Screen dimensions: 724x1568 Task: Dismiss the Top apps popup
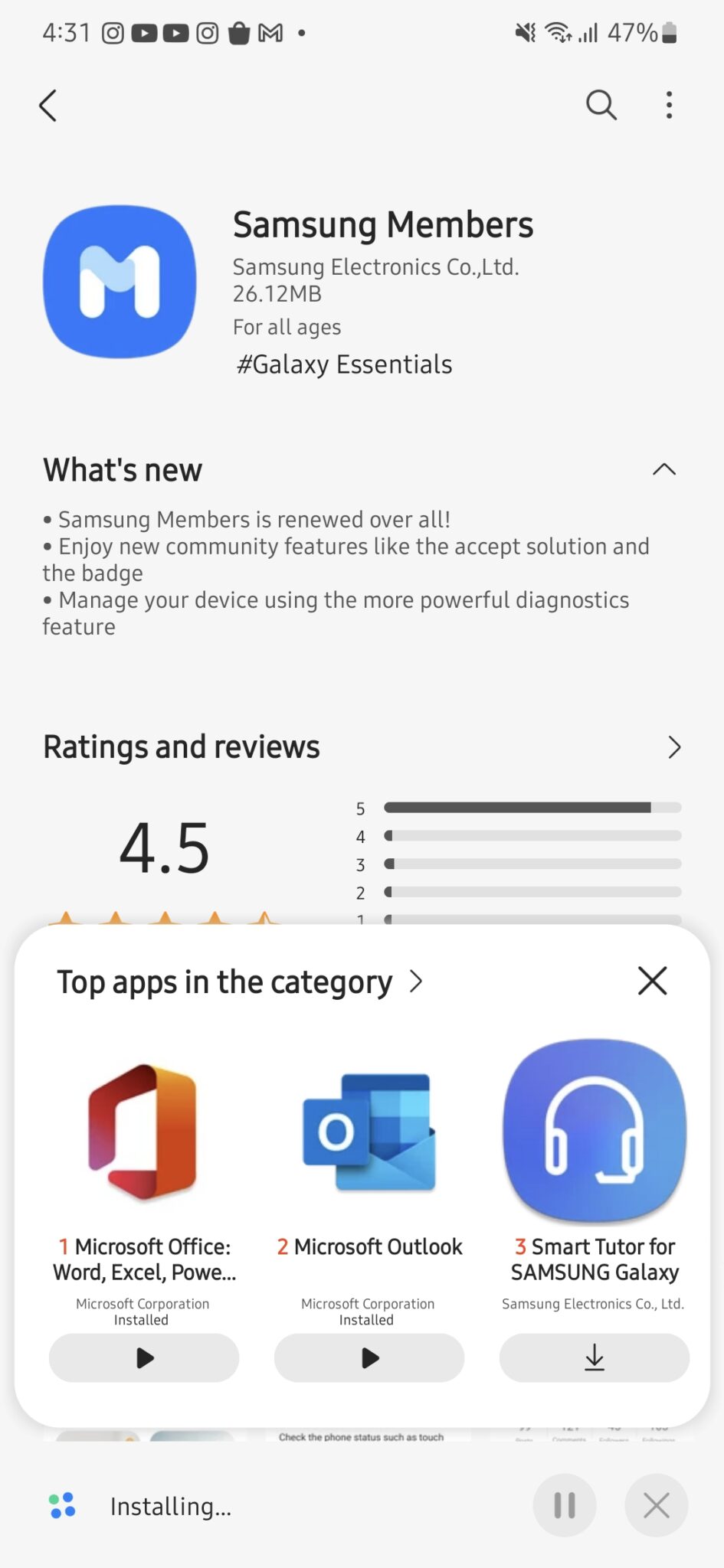click(652, 980)
